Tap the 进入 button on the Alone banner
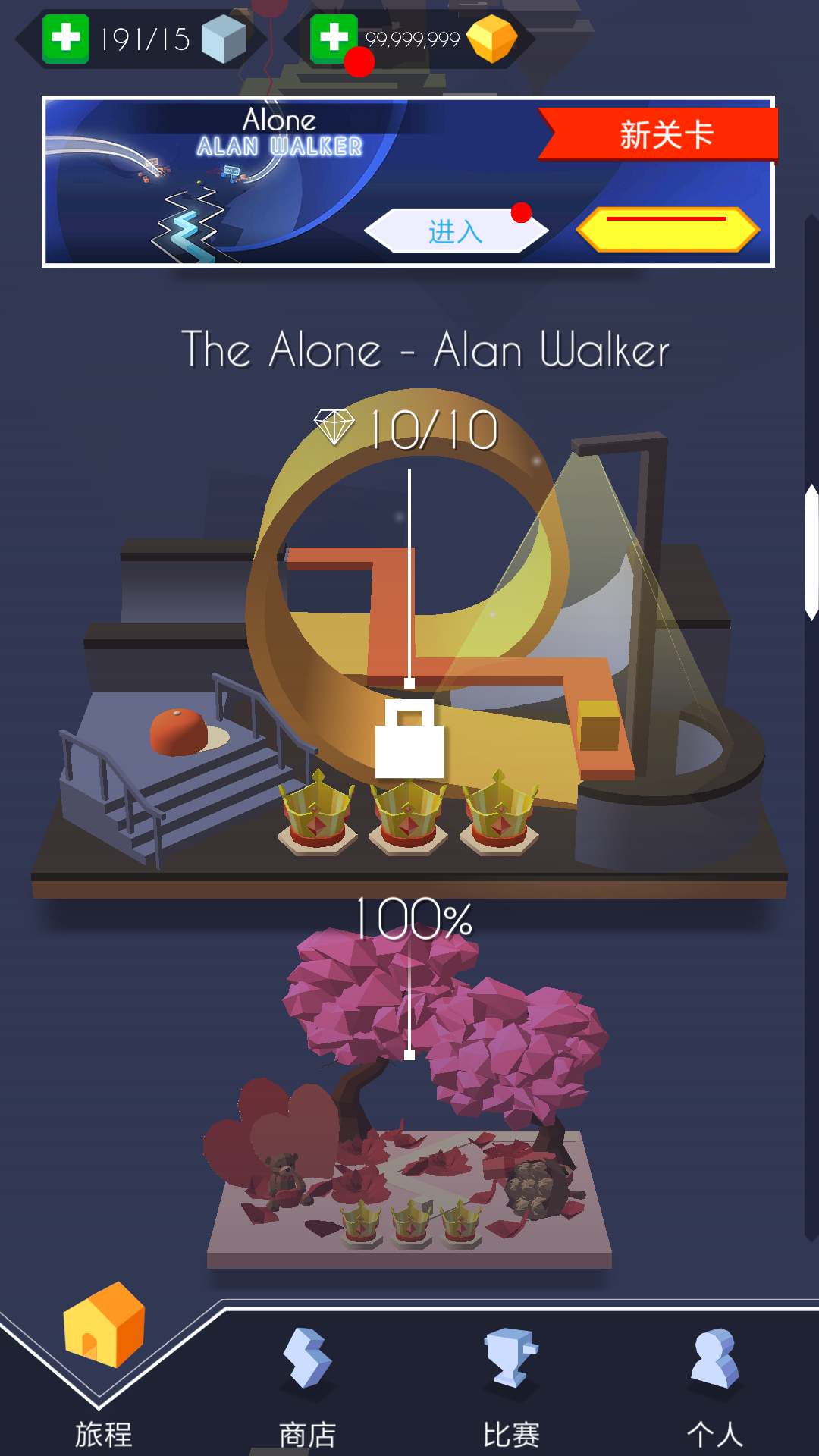 [455, 231]
